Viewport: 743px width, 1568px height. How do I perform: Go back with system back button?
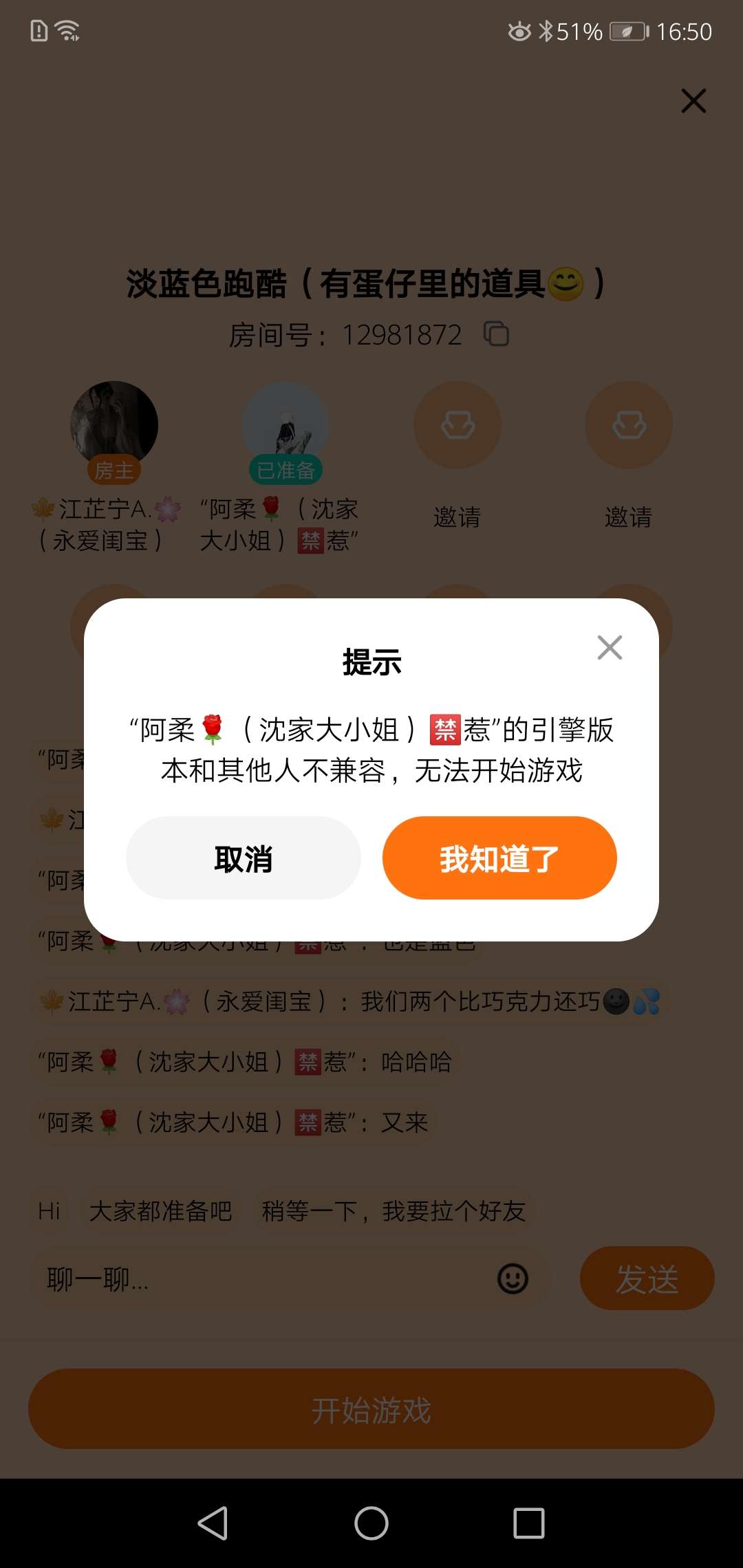213,1523
